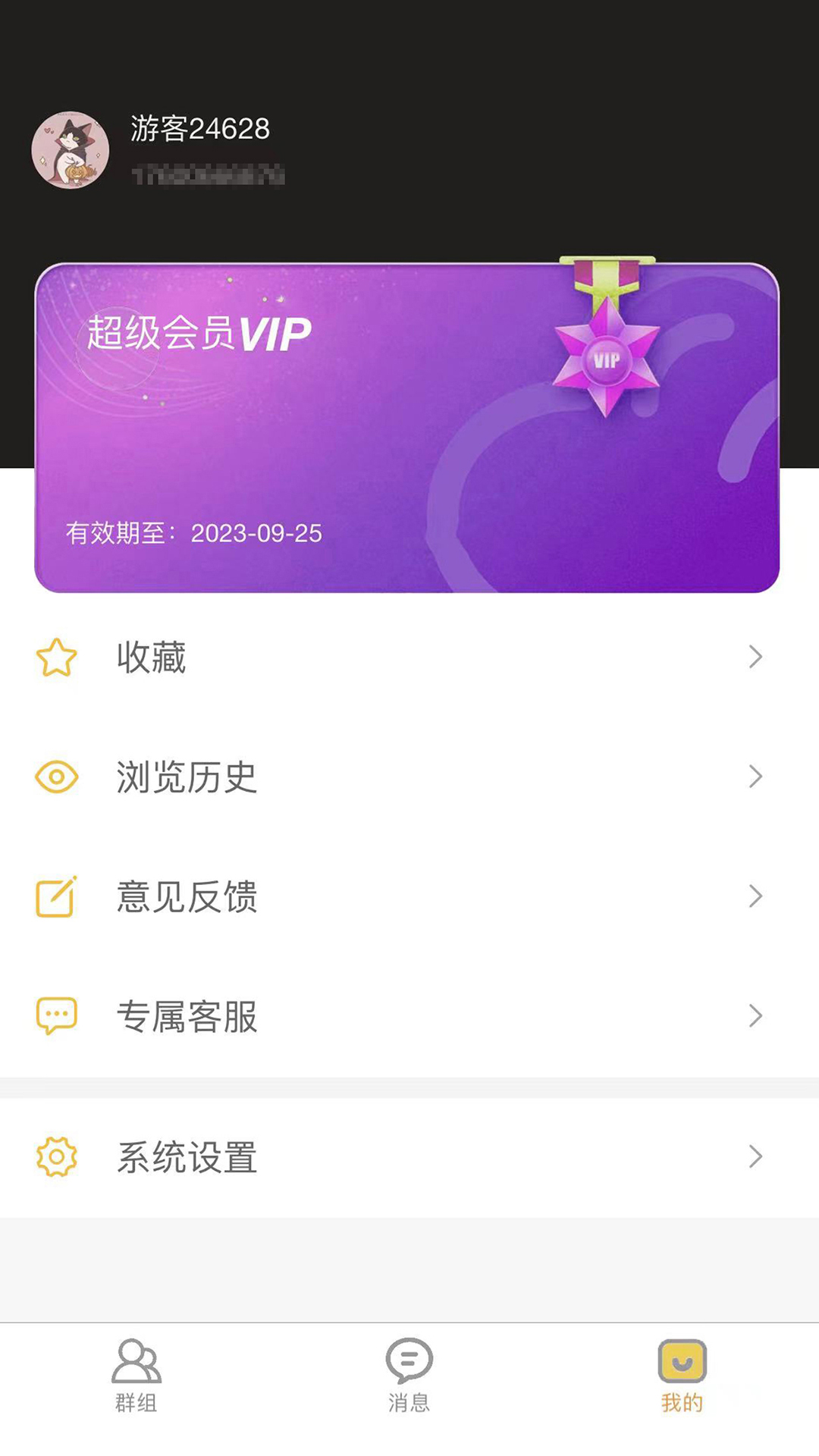The width and height of the screenshot is (819, 1456).
Task: Open 专属客服 customer service
Action: (187, 1017)
